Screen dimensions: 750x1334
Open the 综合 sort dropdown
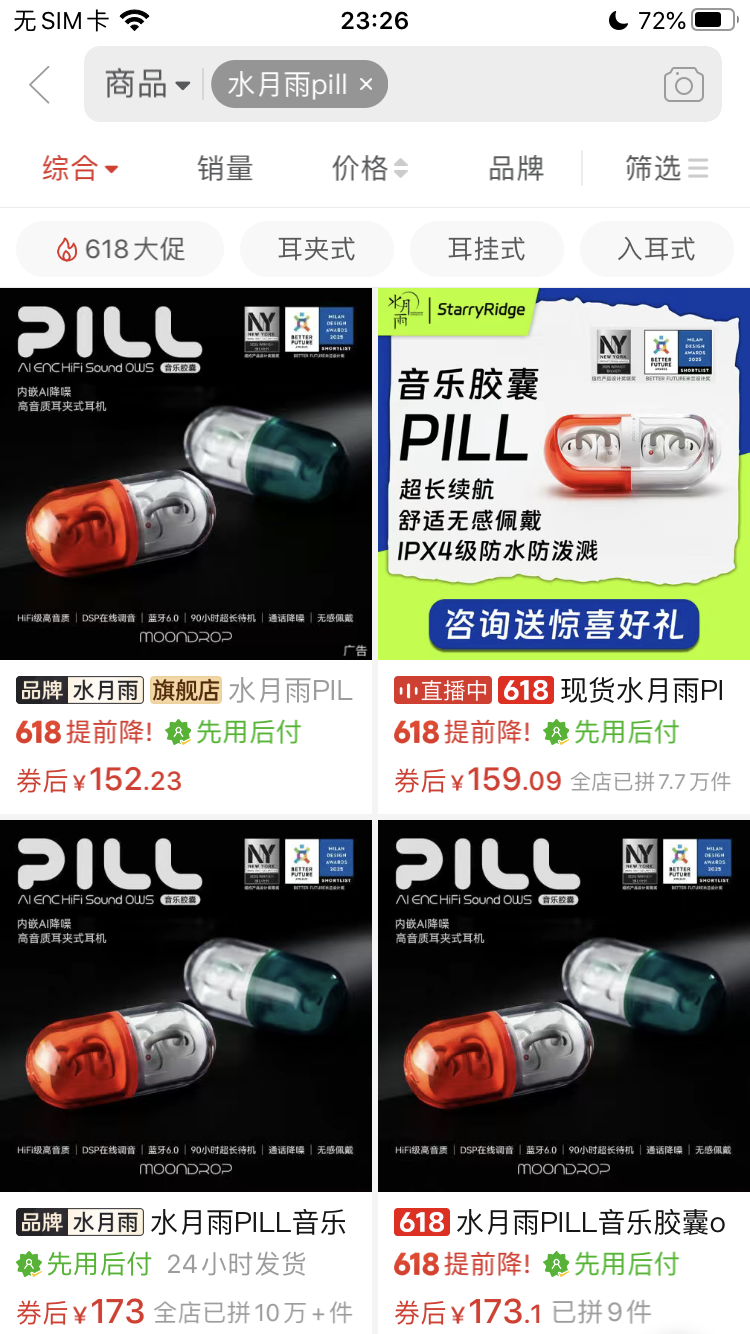point(80,168)
